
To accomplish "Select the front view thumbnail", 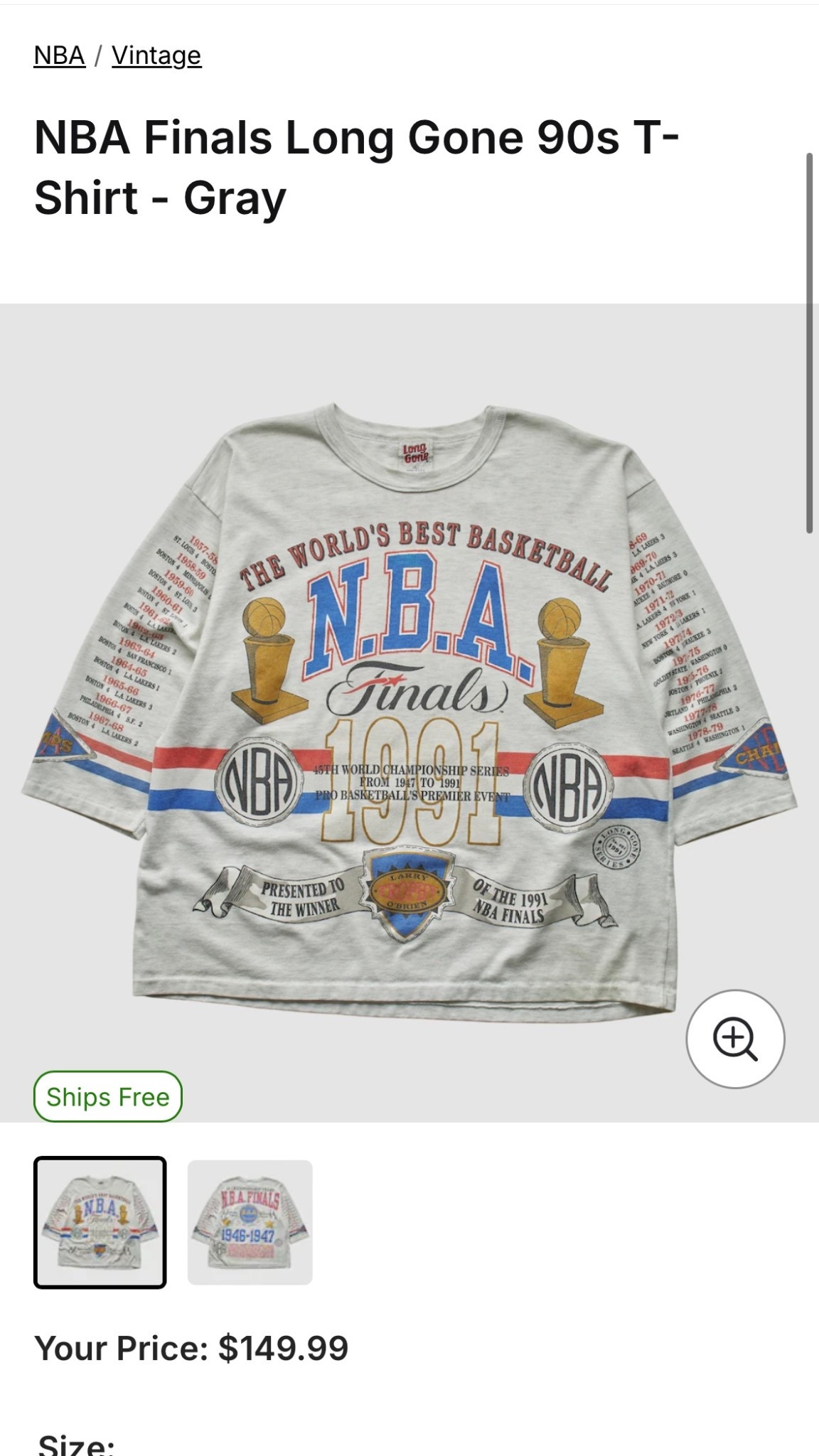I will coord(100,1222).
